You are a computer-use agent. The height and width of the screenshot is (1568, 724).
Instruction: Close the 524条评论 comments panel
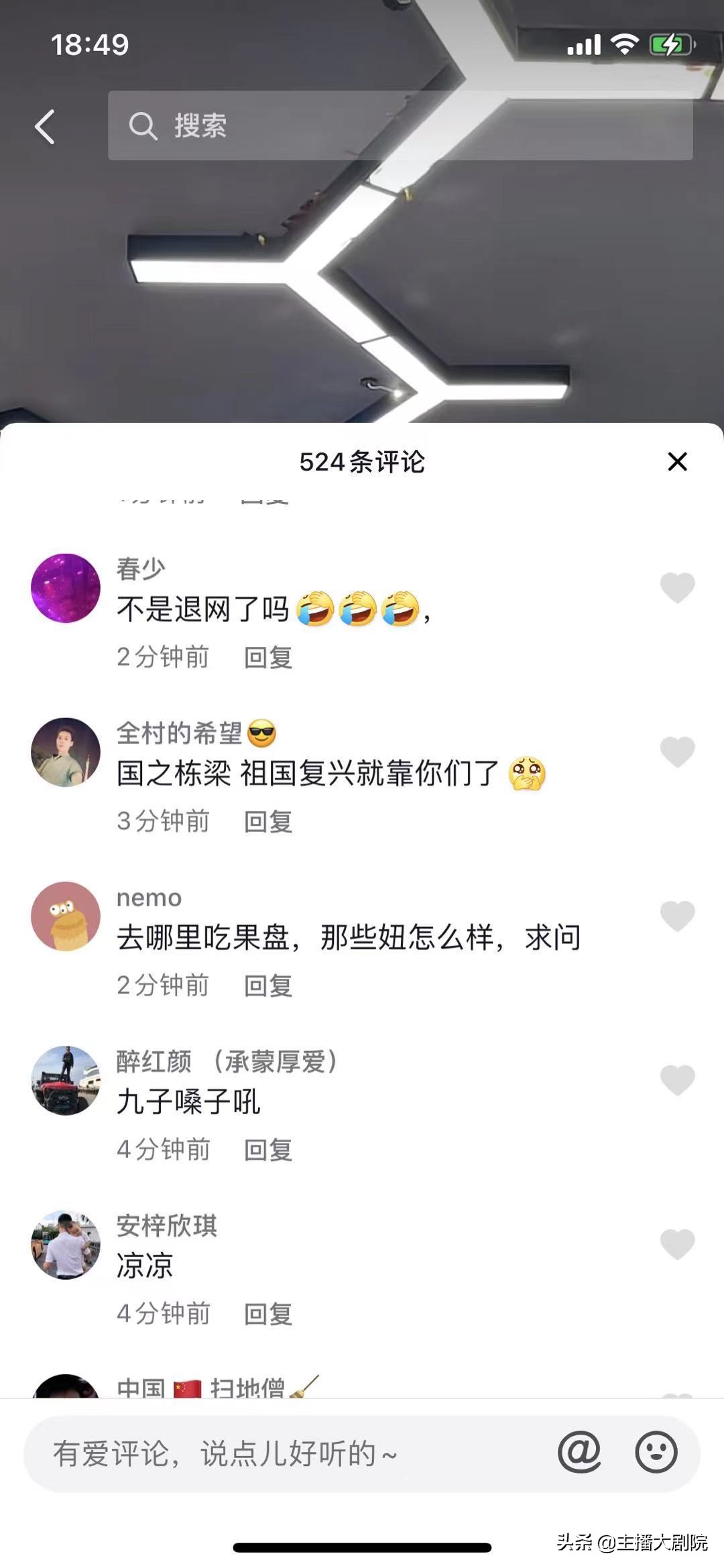tap(677, 461)
